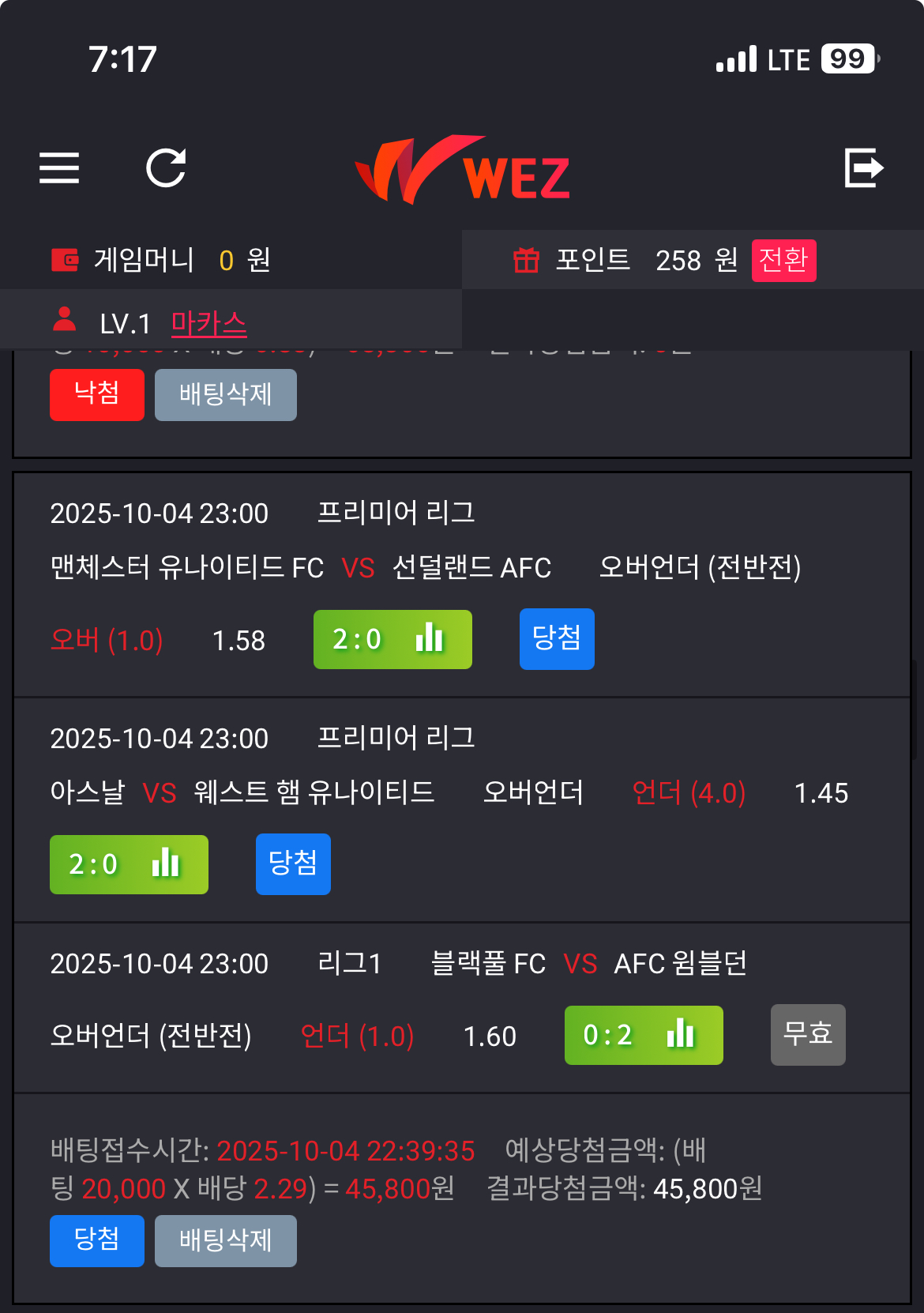Delete the bet with 45,800원 winnings
The height and width of the screenshot is (1313, 924).
pyautogui.click(x=225, y=1240)
